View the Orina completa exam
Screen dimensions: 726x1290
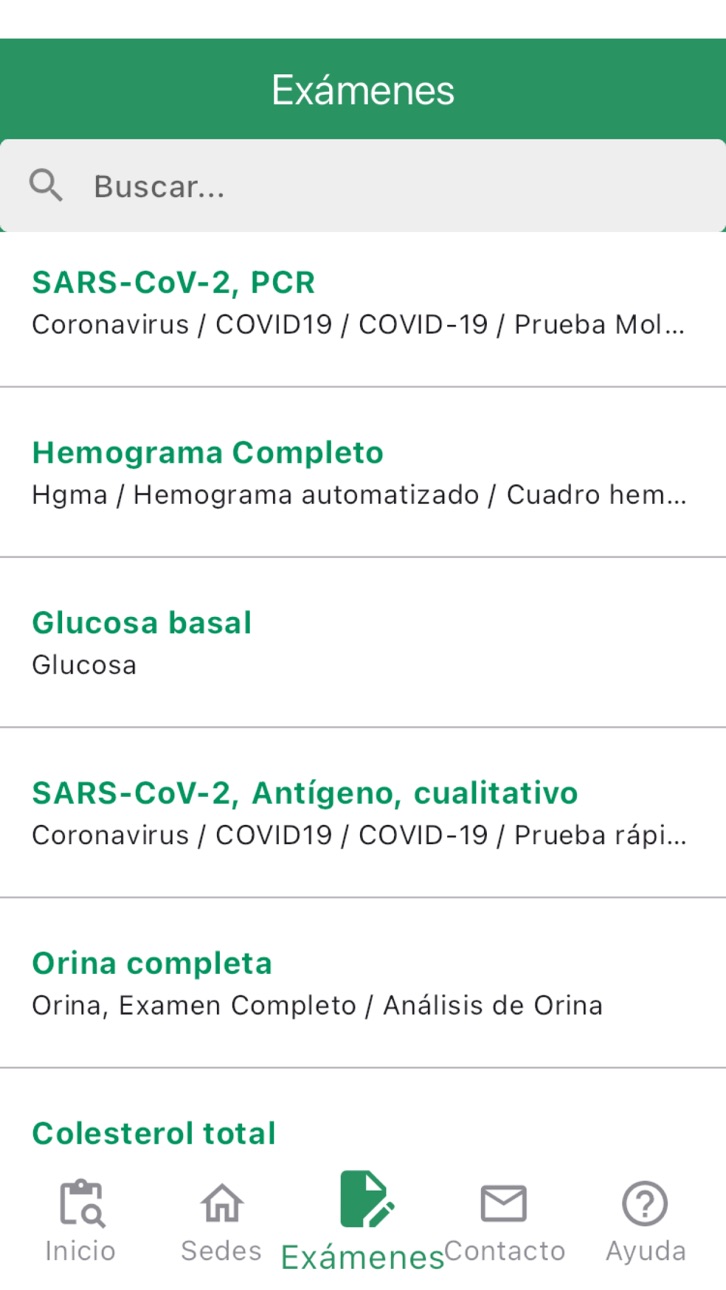coord(363,982)
